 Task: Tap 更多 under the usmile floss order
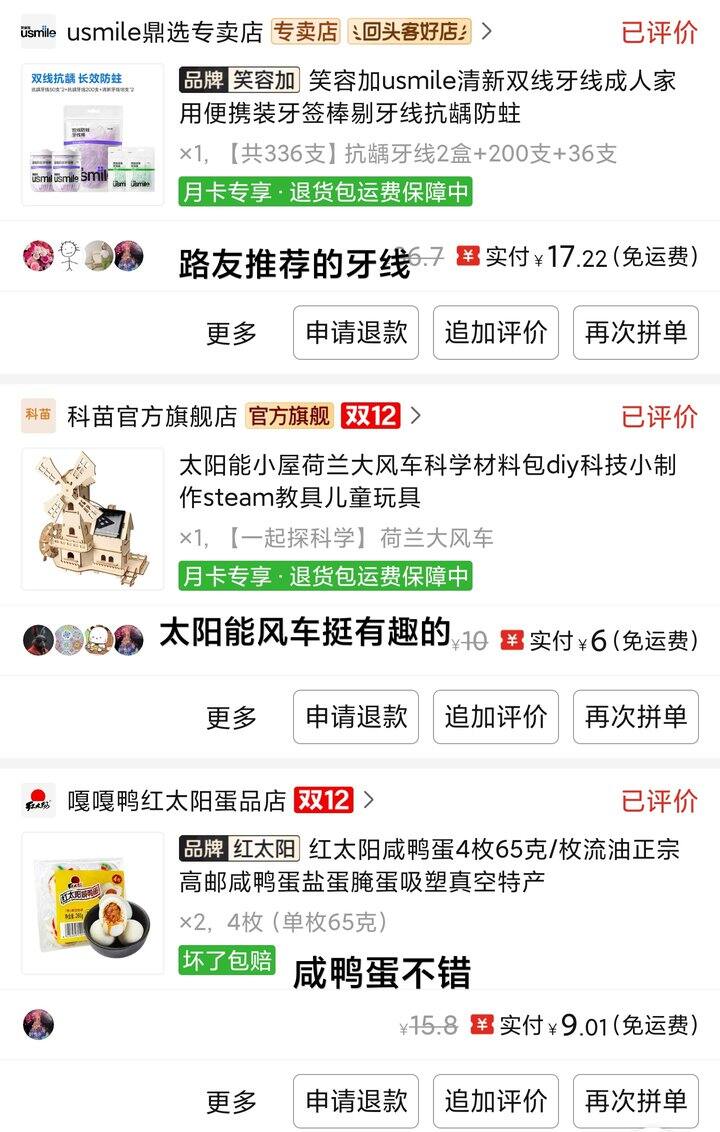[x=231, y=333]
